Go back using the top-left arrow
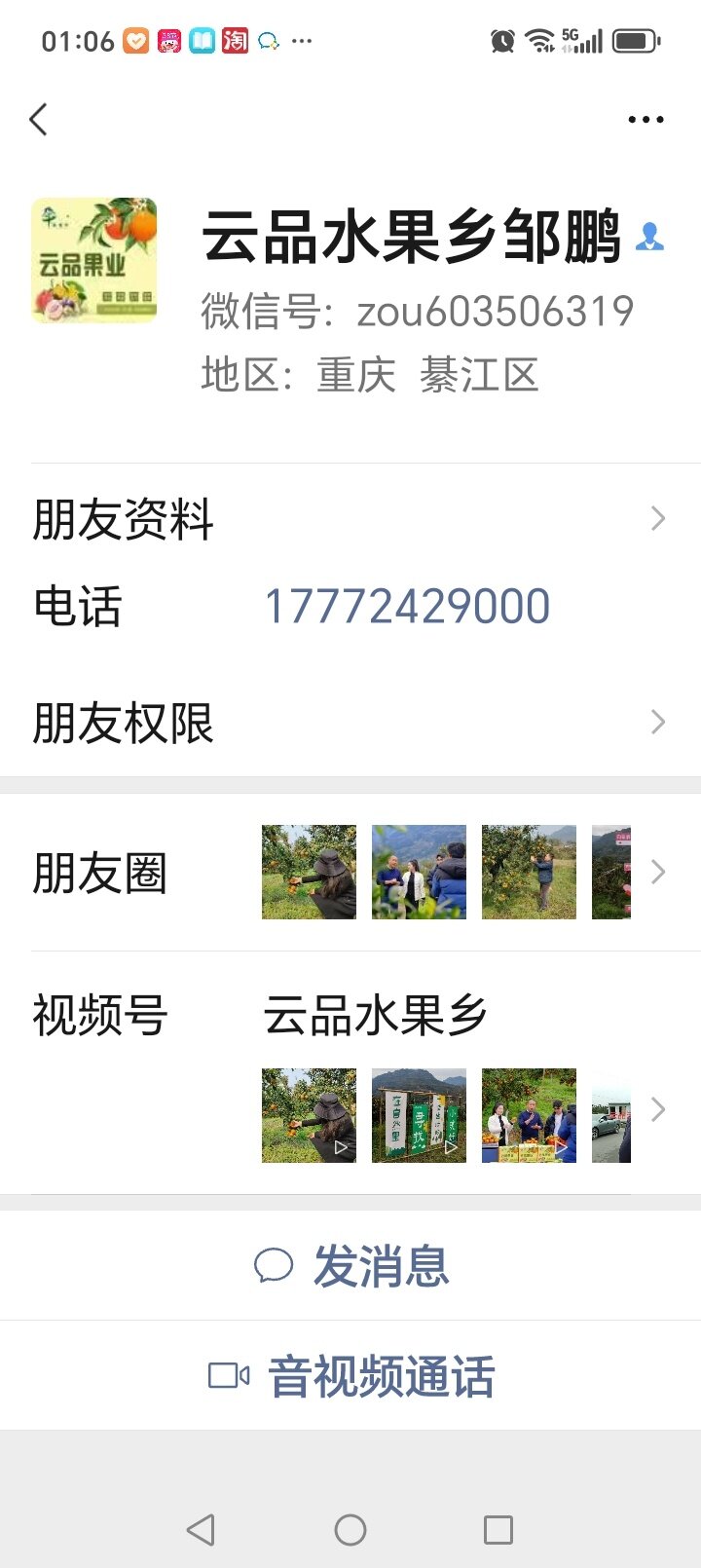This screenshot has width=701, height=1568. [x=39, y=120]
